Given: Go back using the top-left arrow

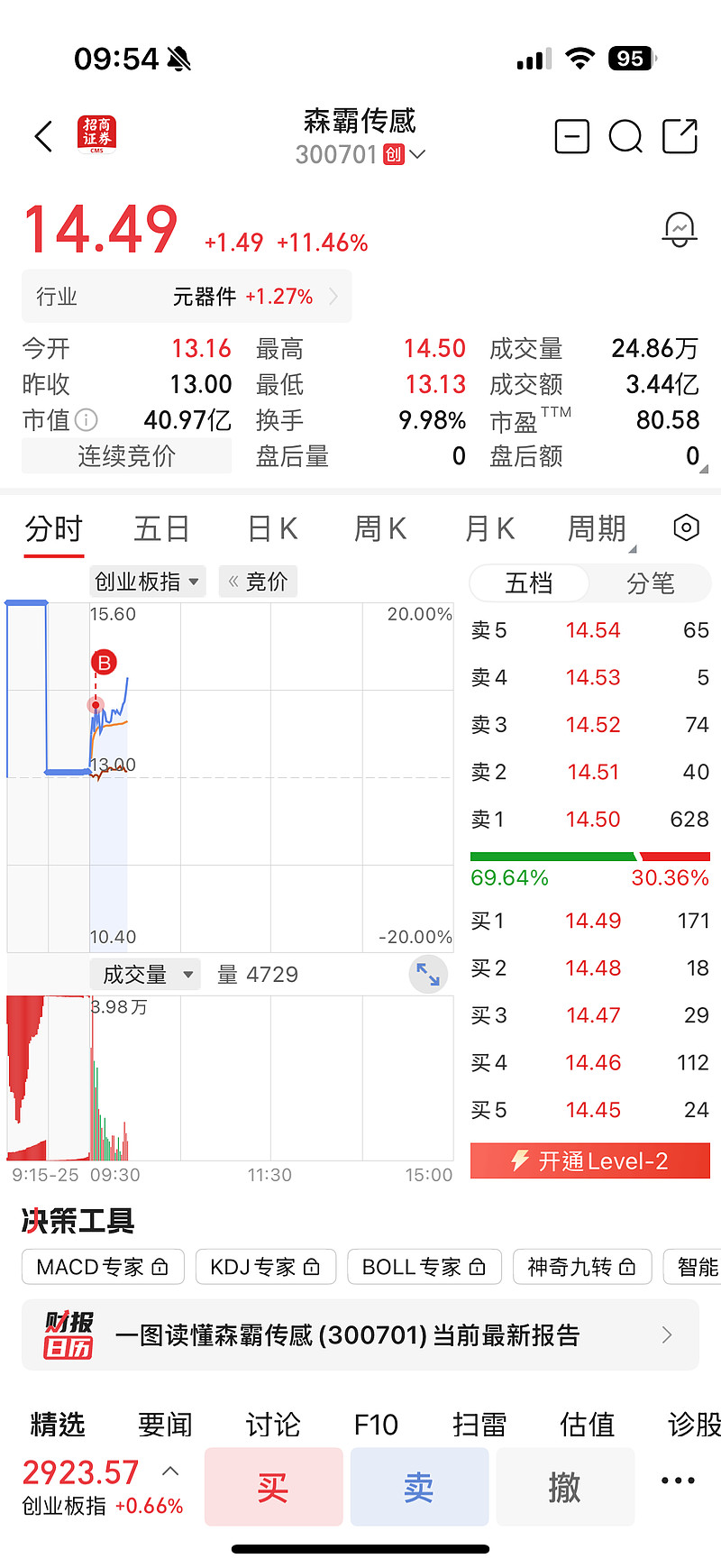Looking at the screenshot, I should (43, 137).
